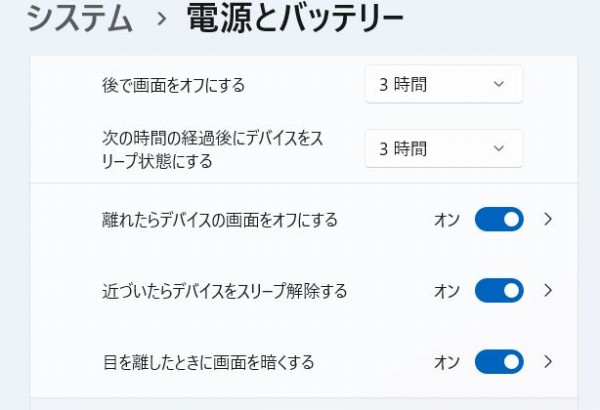Expand 離れたらデバイスの画面をオフにする details chevron
This screenshot has width=600, height=410.
click(x=547, y=220)
